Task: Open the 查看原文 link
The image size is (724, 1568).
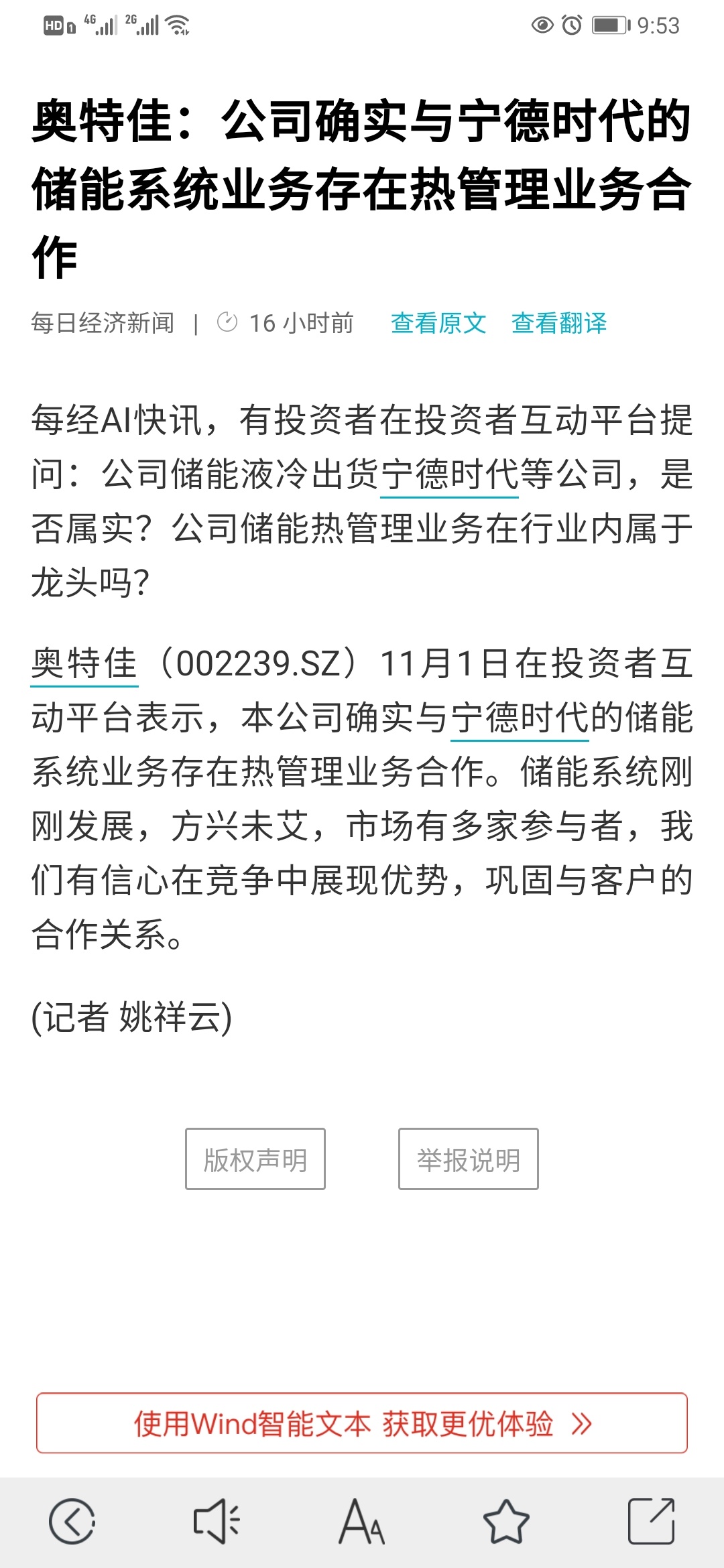Action: [438, 323]
